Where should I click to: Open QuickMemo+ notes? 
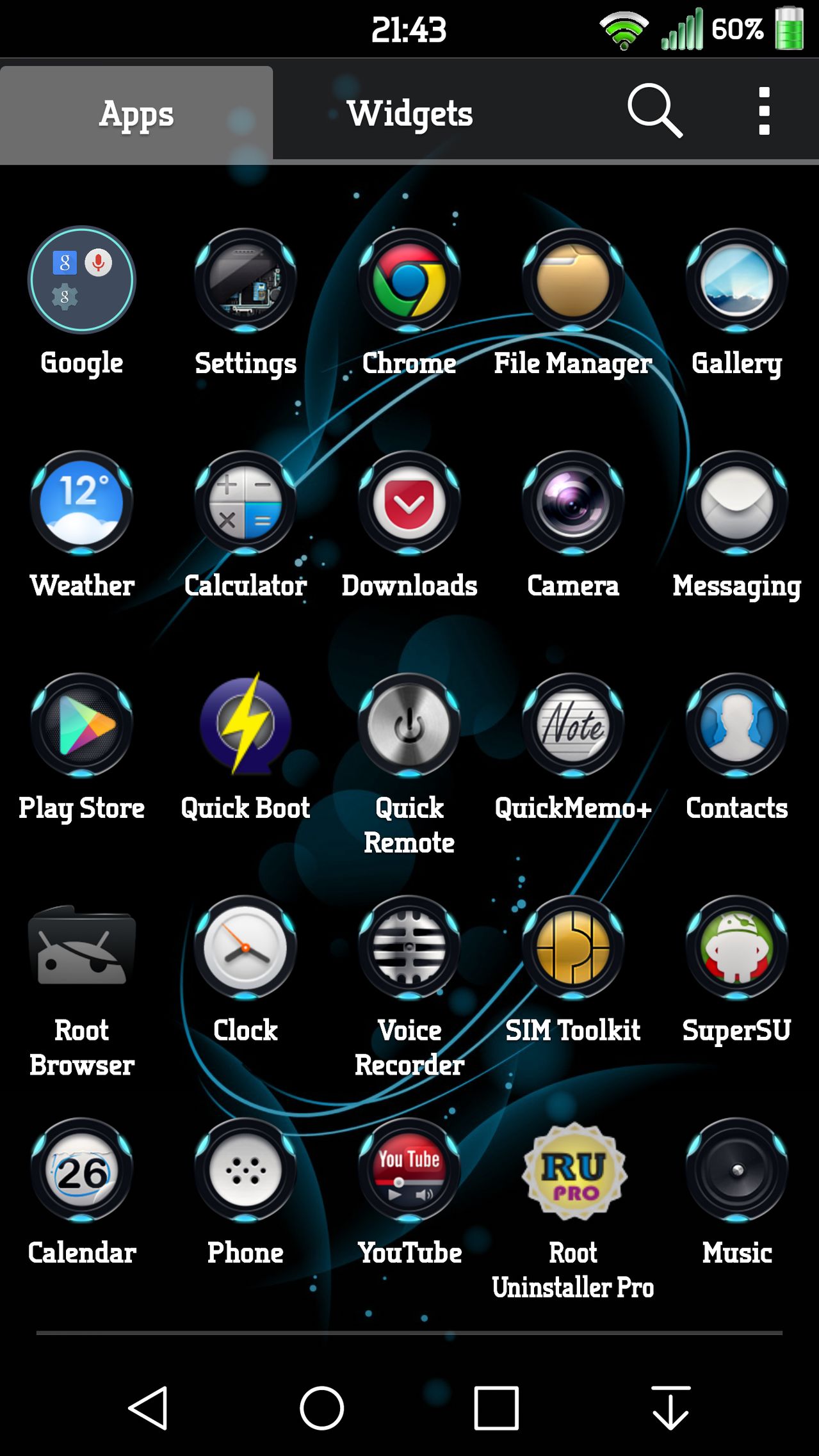(572, 725)
